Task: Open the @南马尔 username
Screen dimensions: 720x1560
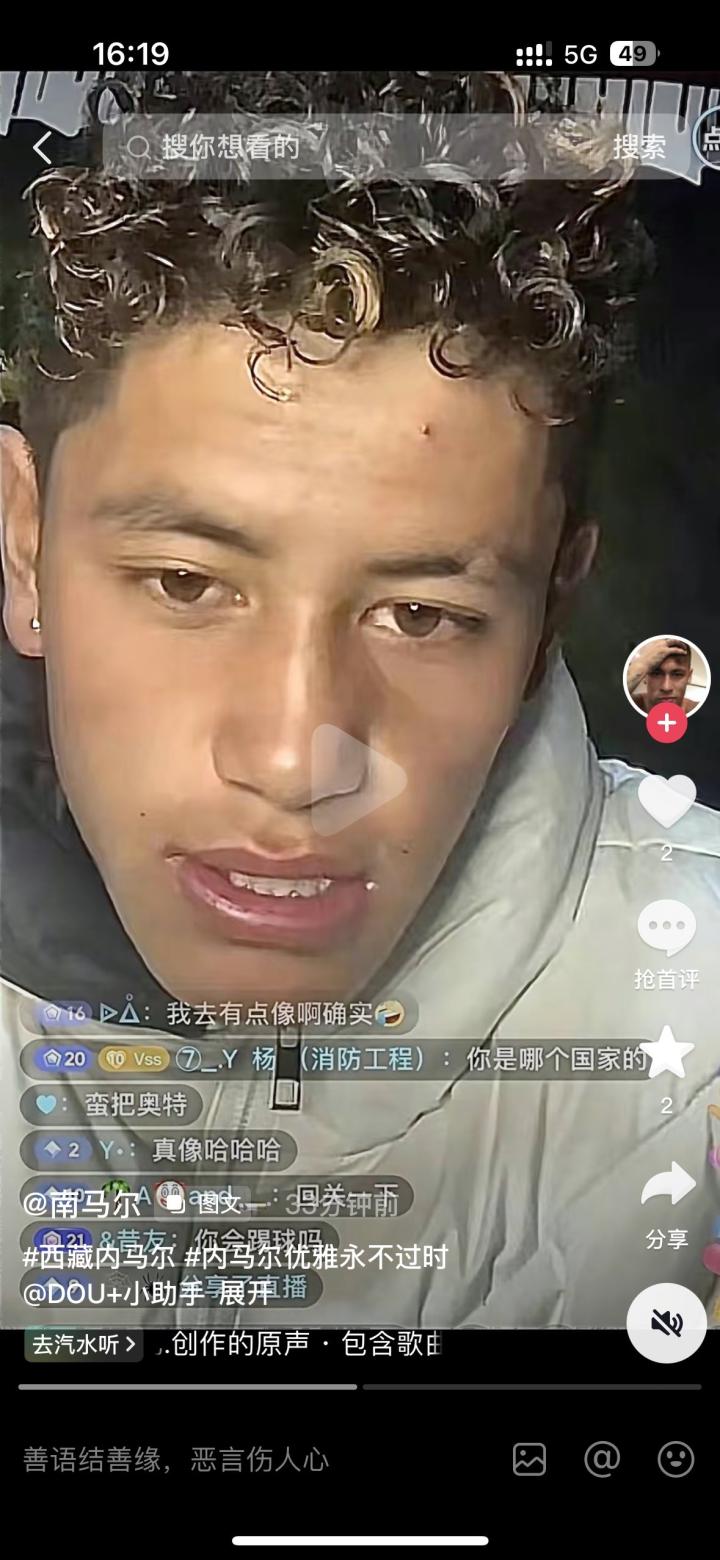Action: (82, 1204)
